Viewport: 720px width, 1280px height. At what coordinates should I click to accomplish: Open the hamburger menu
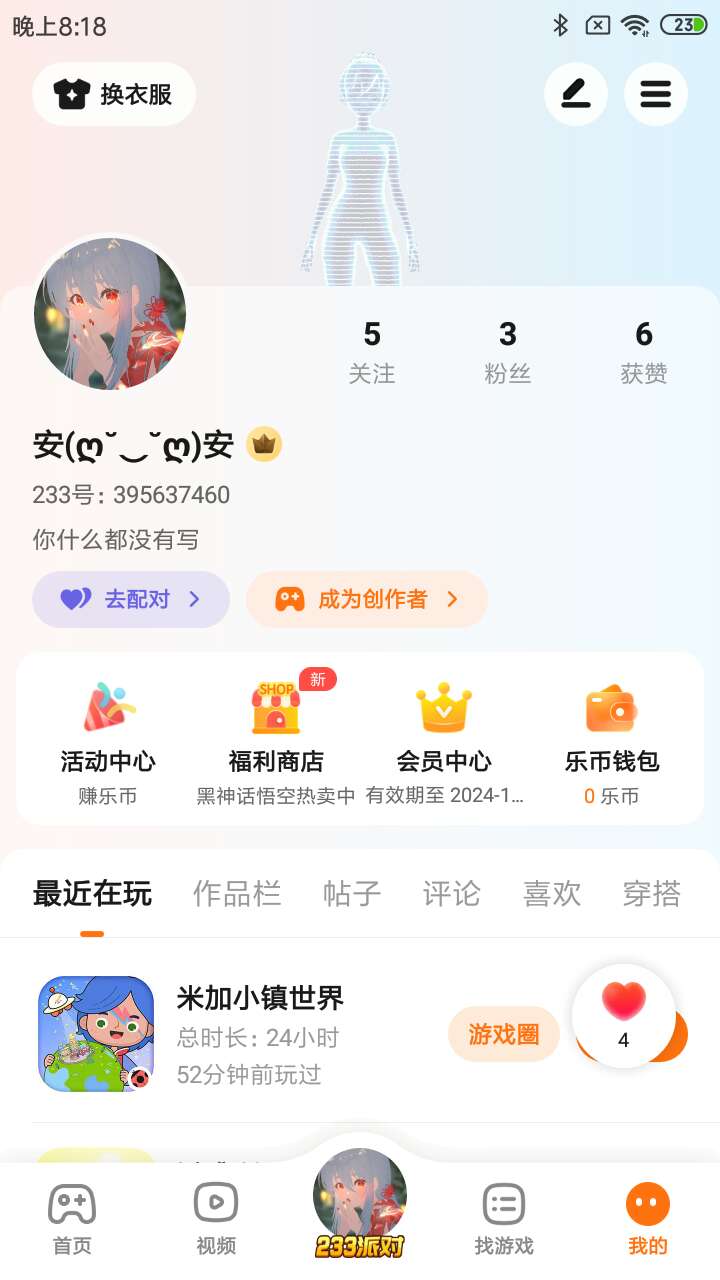(x=655, y=94)
